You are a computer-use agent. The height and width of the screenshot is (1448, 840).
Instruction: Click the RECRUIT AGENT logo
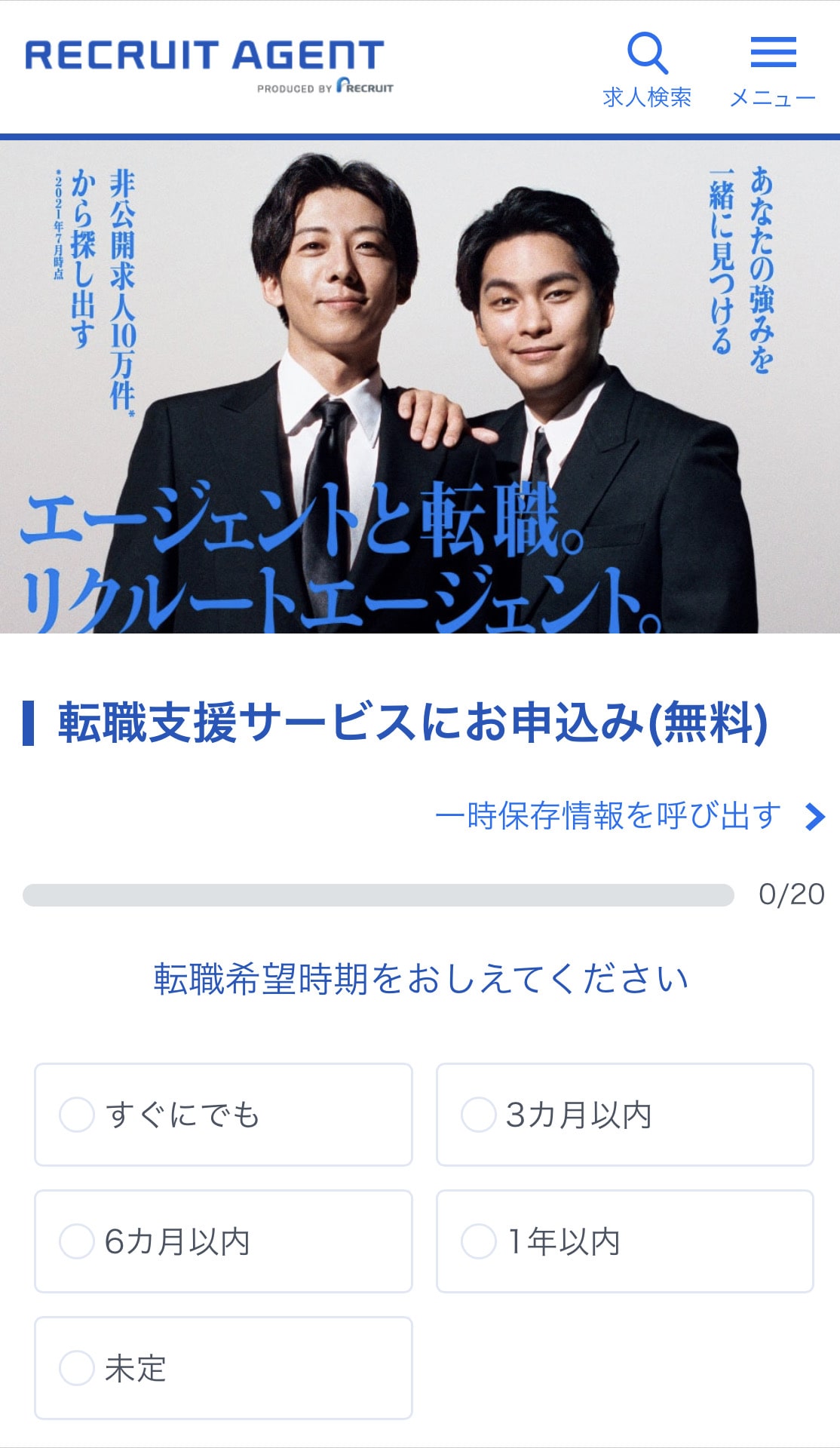(205, 53)
